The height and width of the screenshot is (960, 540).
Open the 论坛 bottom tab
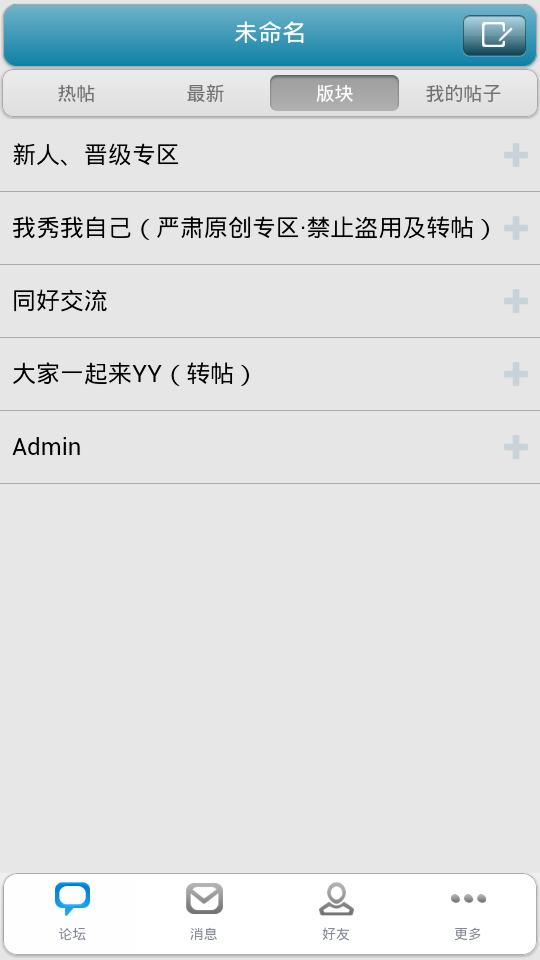72,912
